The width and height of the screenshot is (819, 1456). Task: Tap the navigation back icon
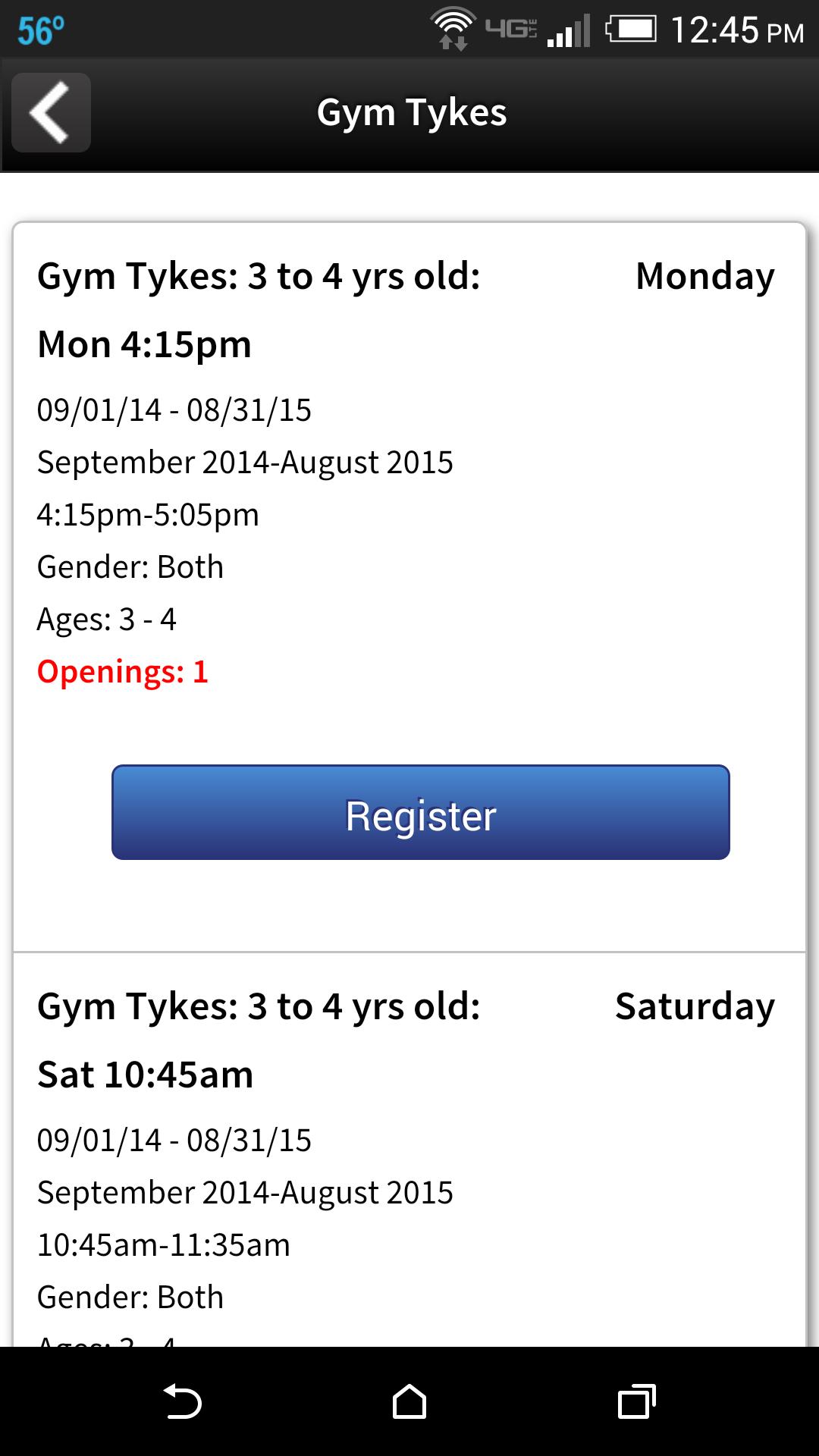tap(182, 1401)
